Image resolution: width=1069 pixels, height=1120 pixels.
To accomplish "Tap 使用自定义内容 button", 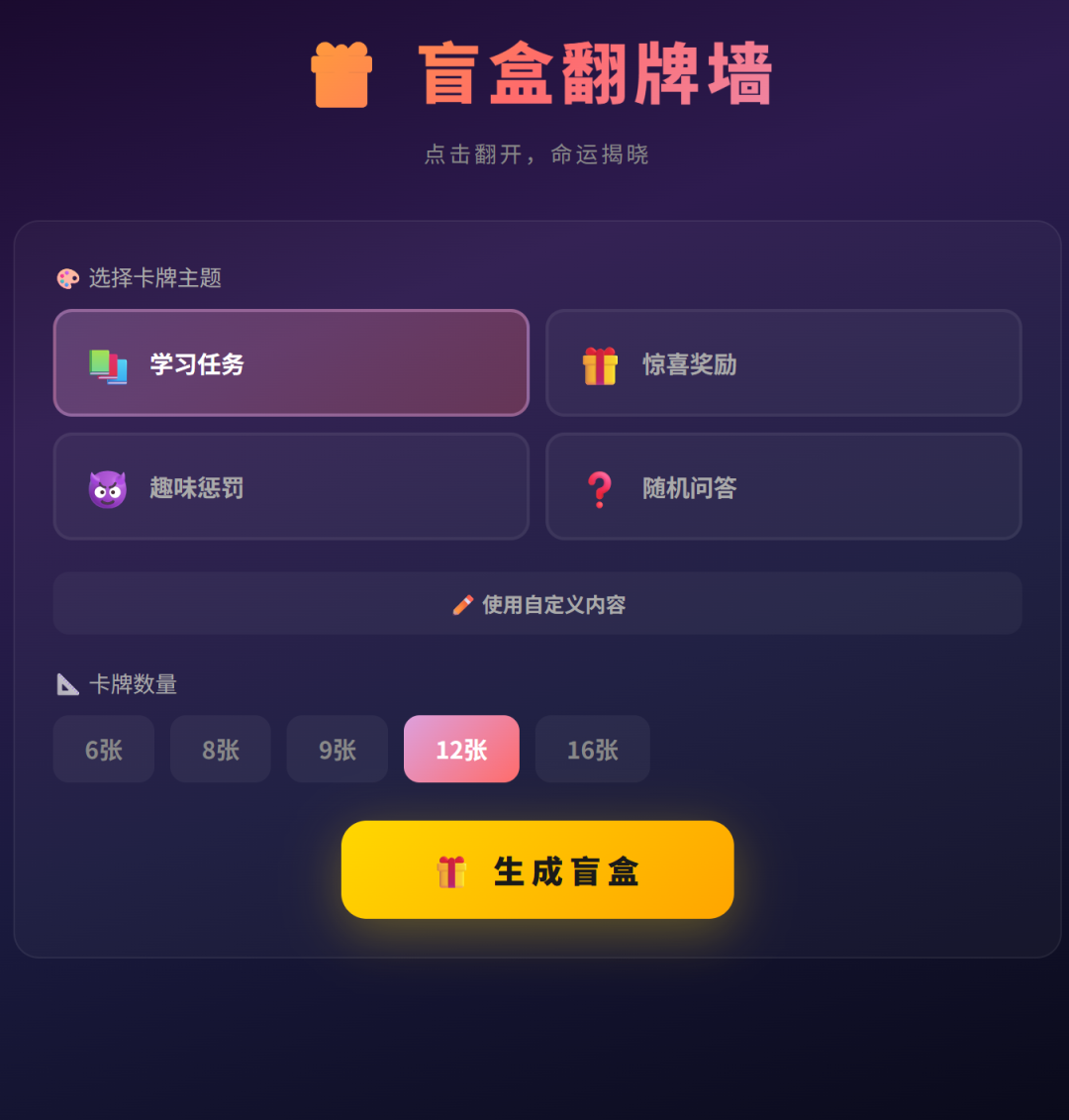I will click(x=537, y=604).
